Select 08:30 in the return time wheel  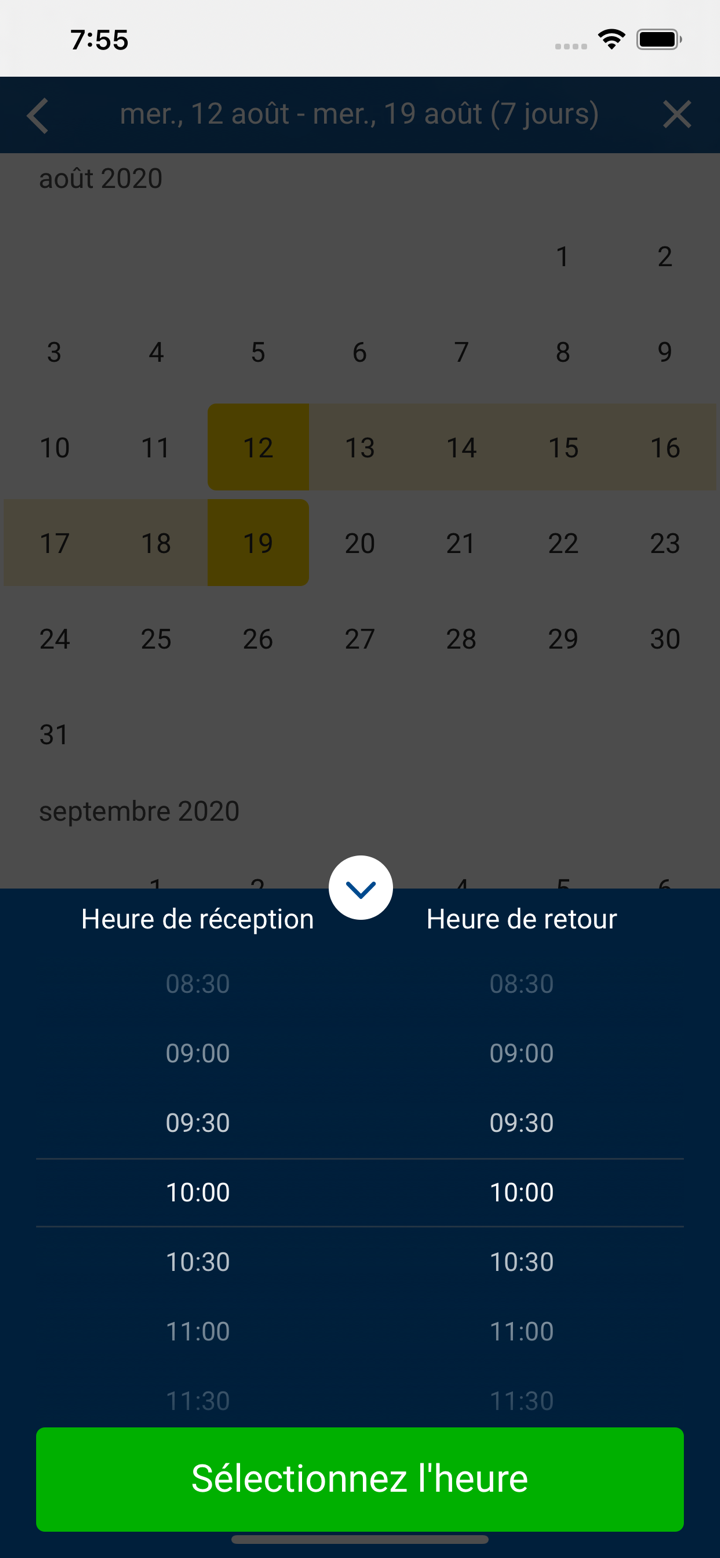pyautogui.click(x=521, y=983)
